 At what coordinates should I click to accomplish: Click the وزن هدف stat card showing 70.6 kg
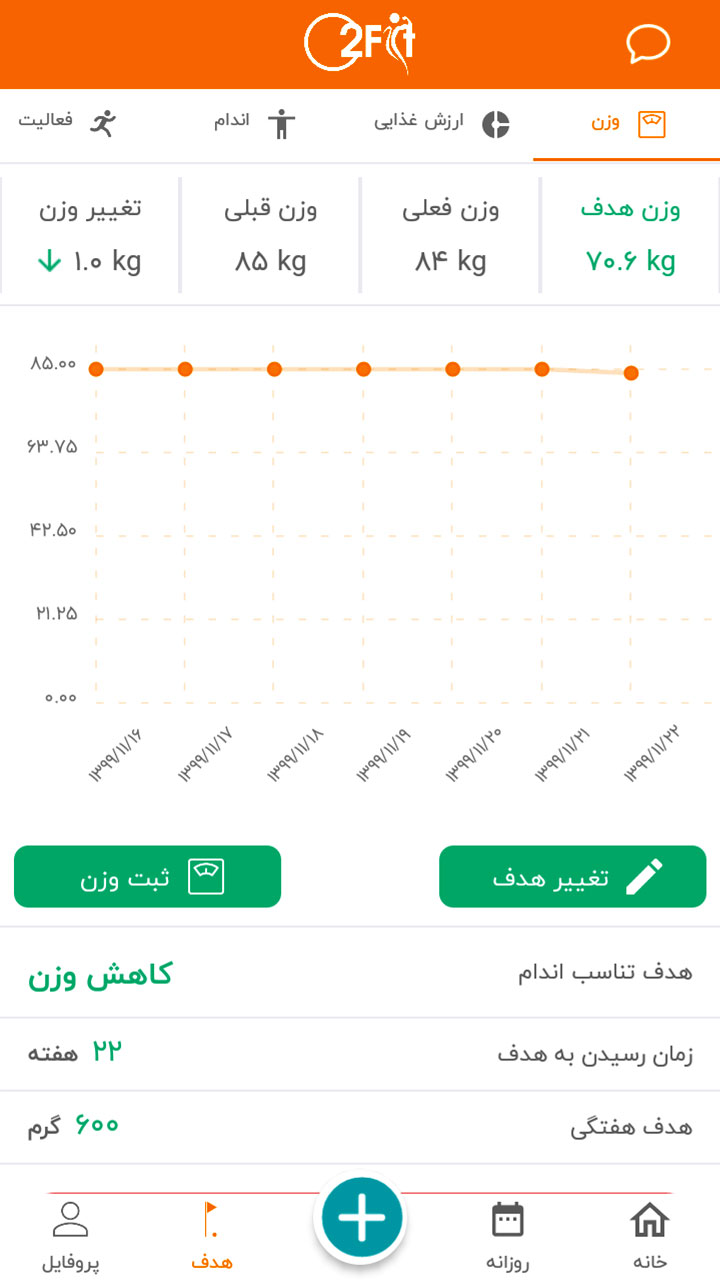(x=629, y=235)
